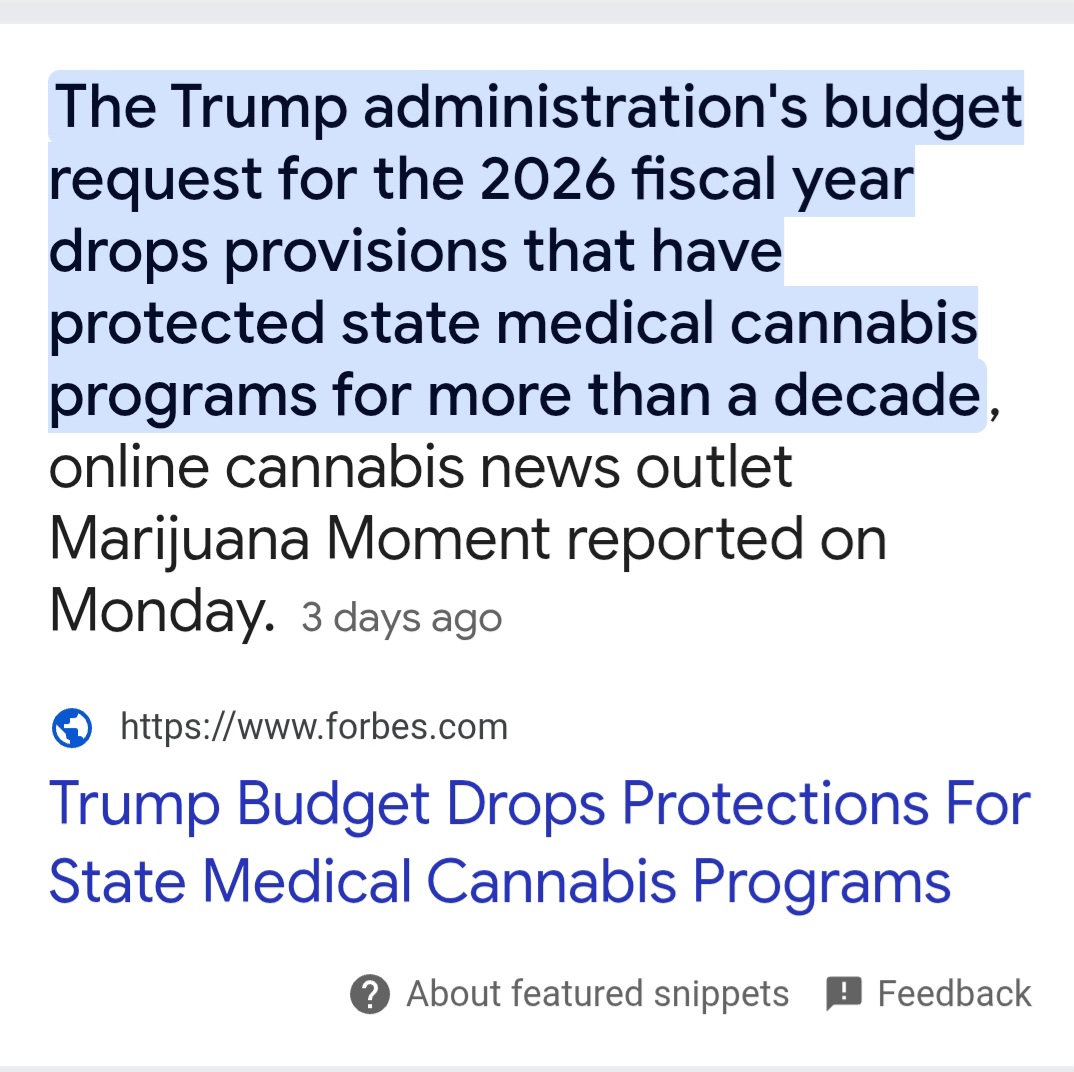Send Feedback on this snippet

pos(929,994)
